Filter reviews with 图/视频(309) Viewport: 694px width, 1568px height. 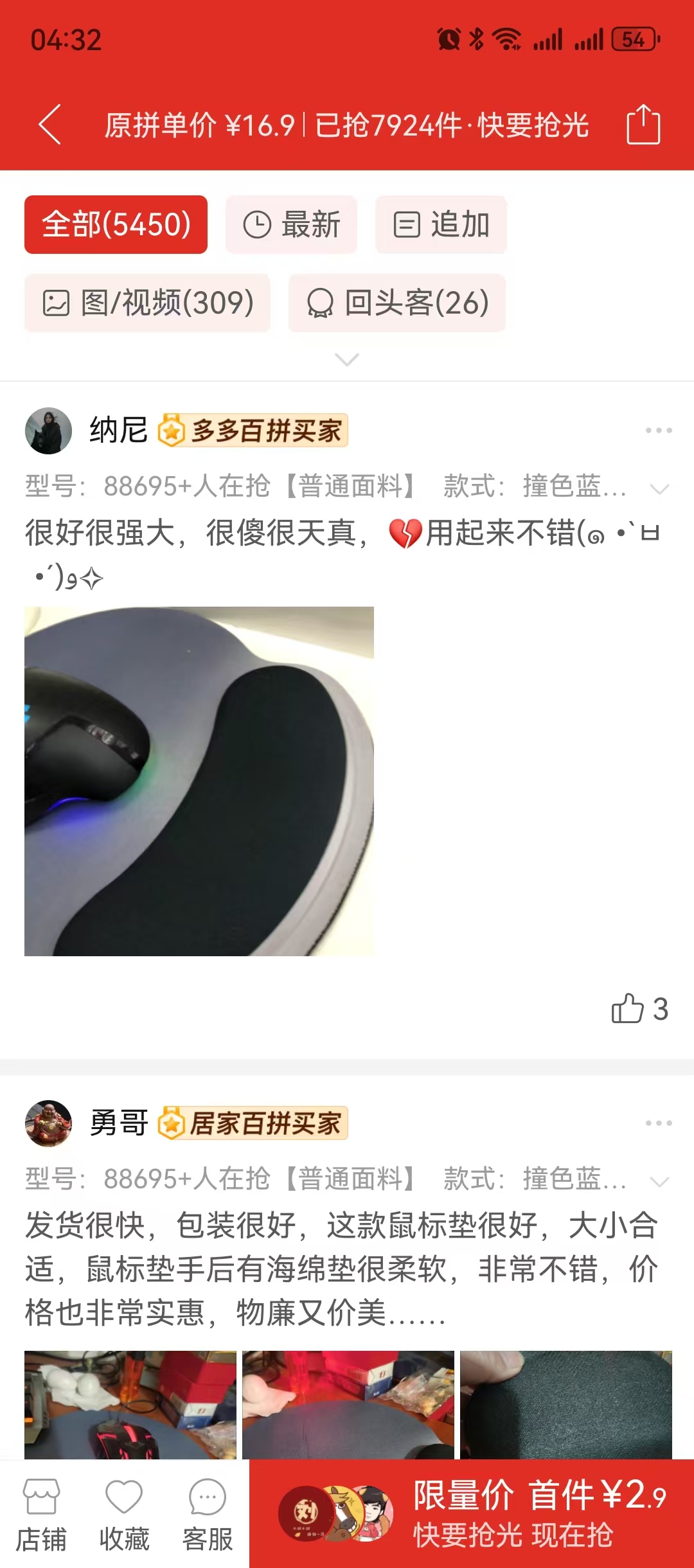[x=148, y=303]
